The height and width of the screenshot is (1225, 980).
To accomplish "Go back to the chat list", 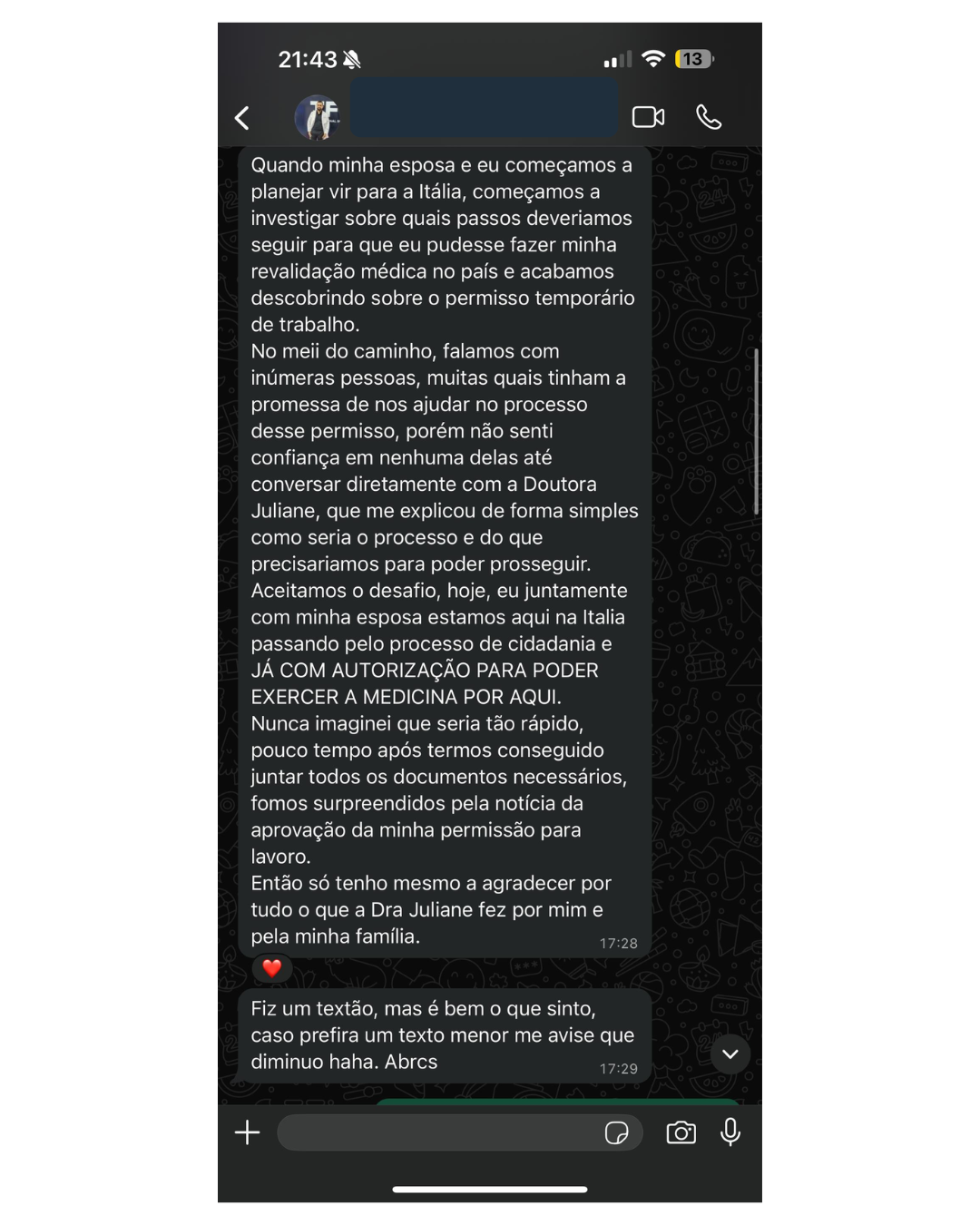I will (242, 118).
